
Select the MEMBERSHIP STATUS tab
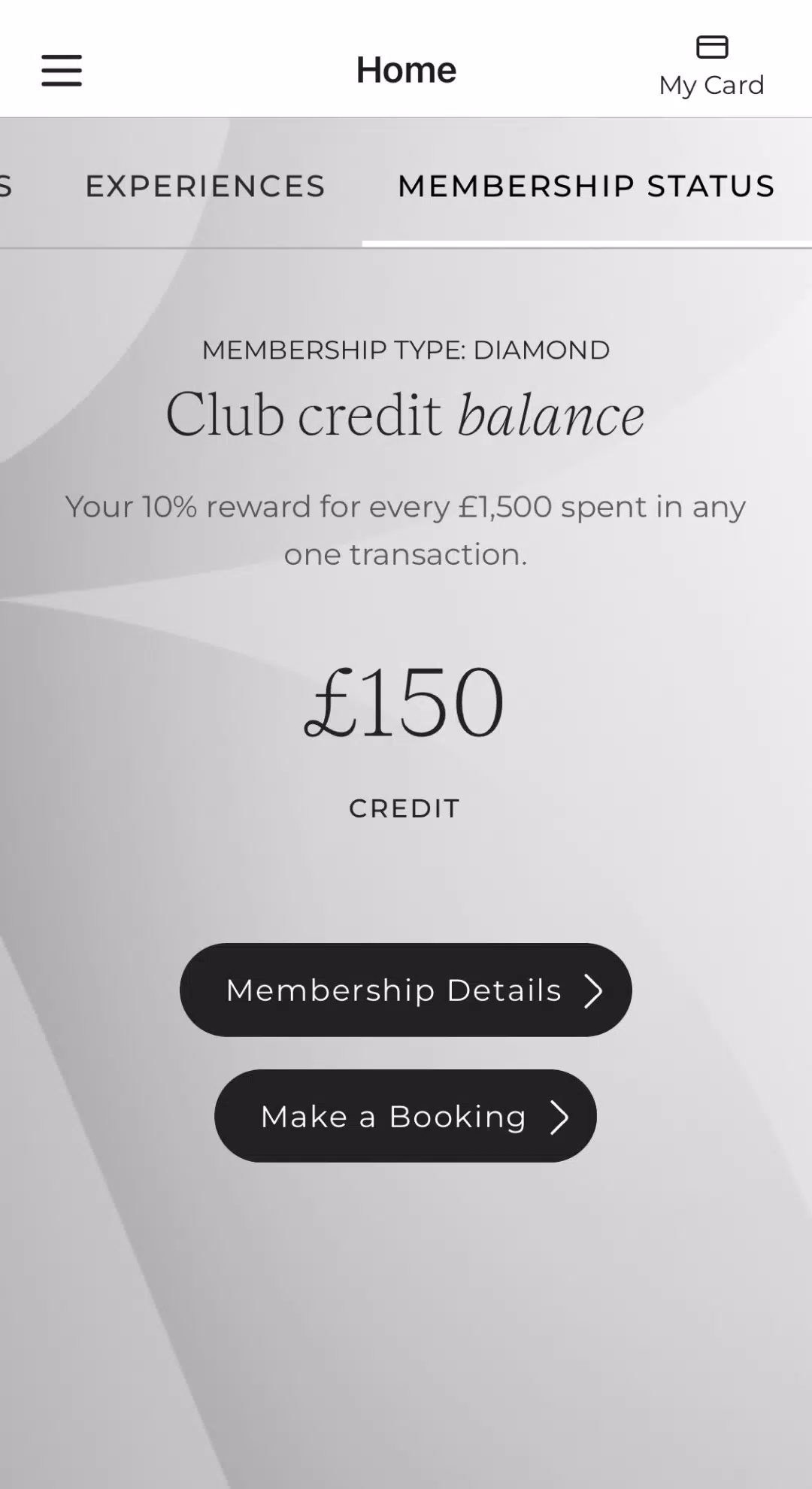point(586,187)
